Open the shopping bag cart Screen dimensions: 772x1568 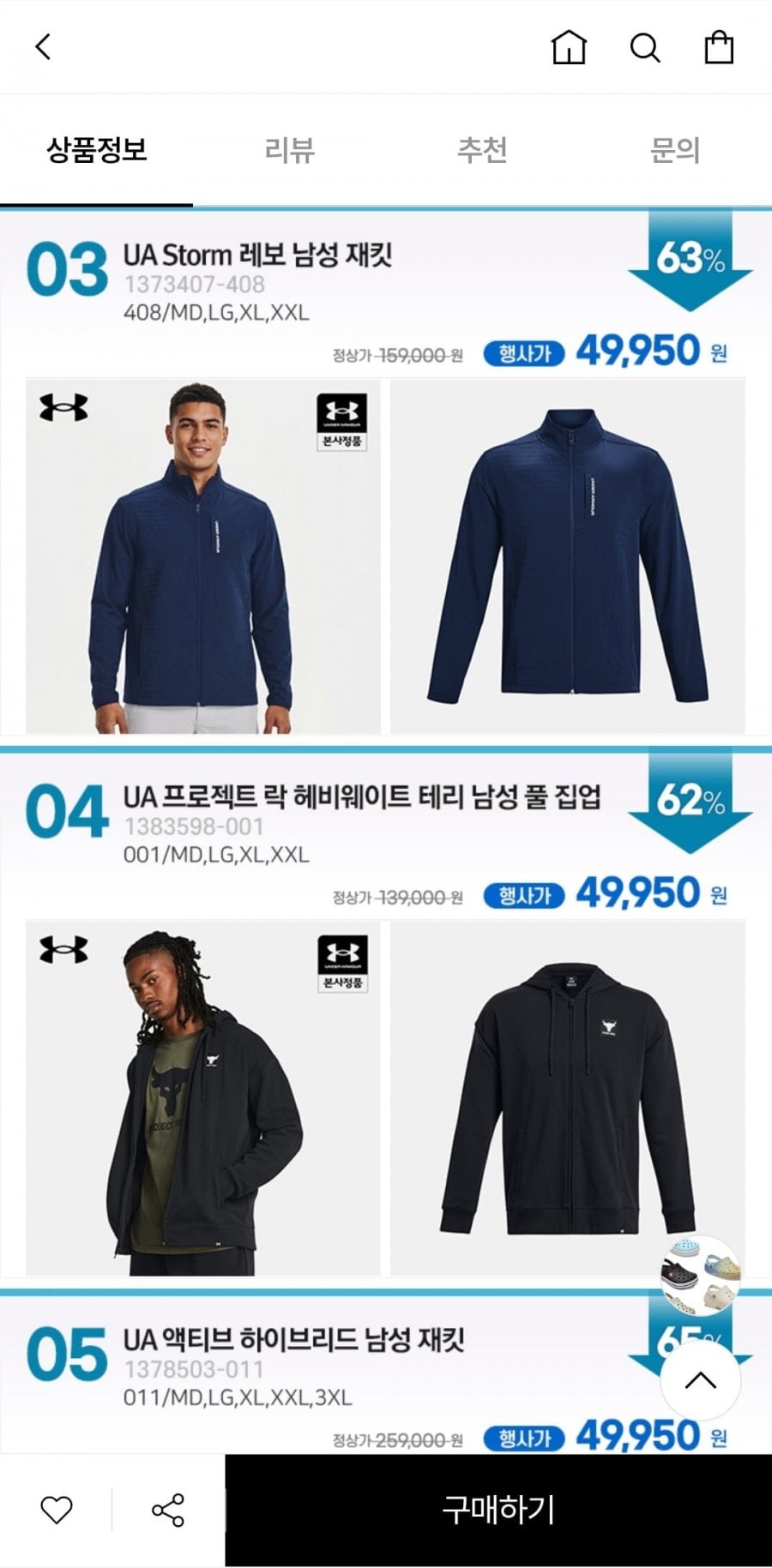(x=719, y=47)
